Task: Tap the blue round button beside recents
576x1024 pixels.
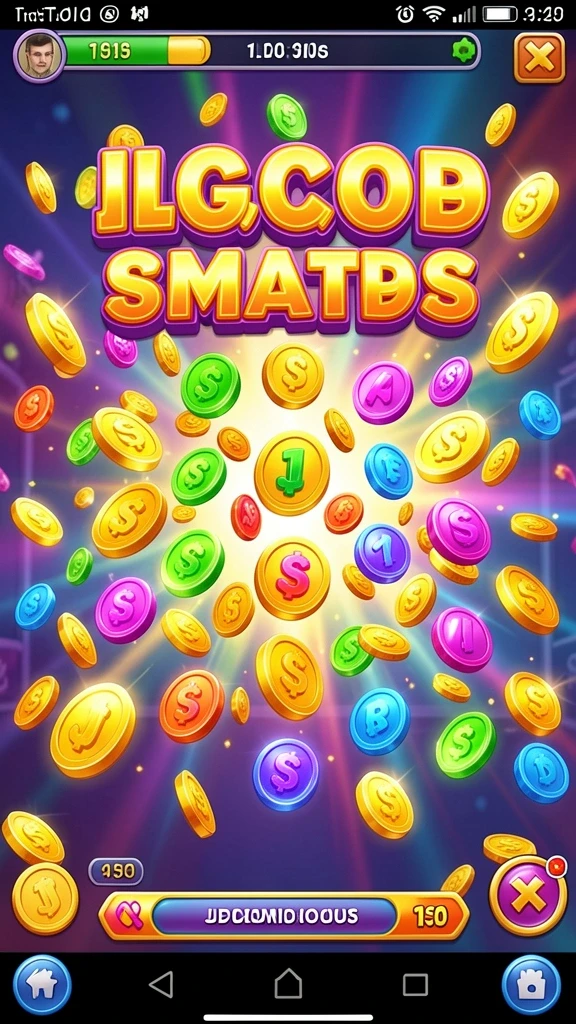Action: [531, 984]
